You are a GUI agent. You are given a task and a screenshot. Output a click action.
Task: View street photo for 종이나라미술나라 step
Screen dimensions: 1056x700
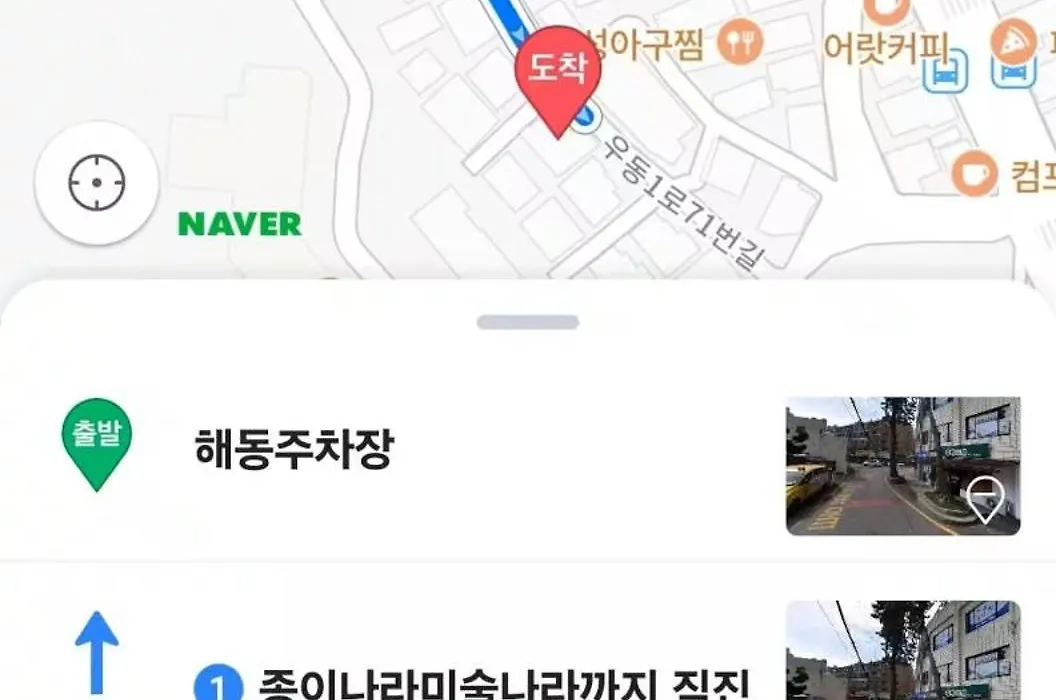point(902,650)
